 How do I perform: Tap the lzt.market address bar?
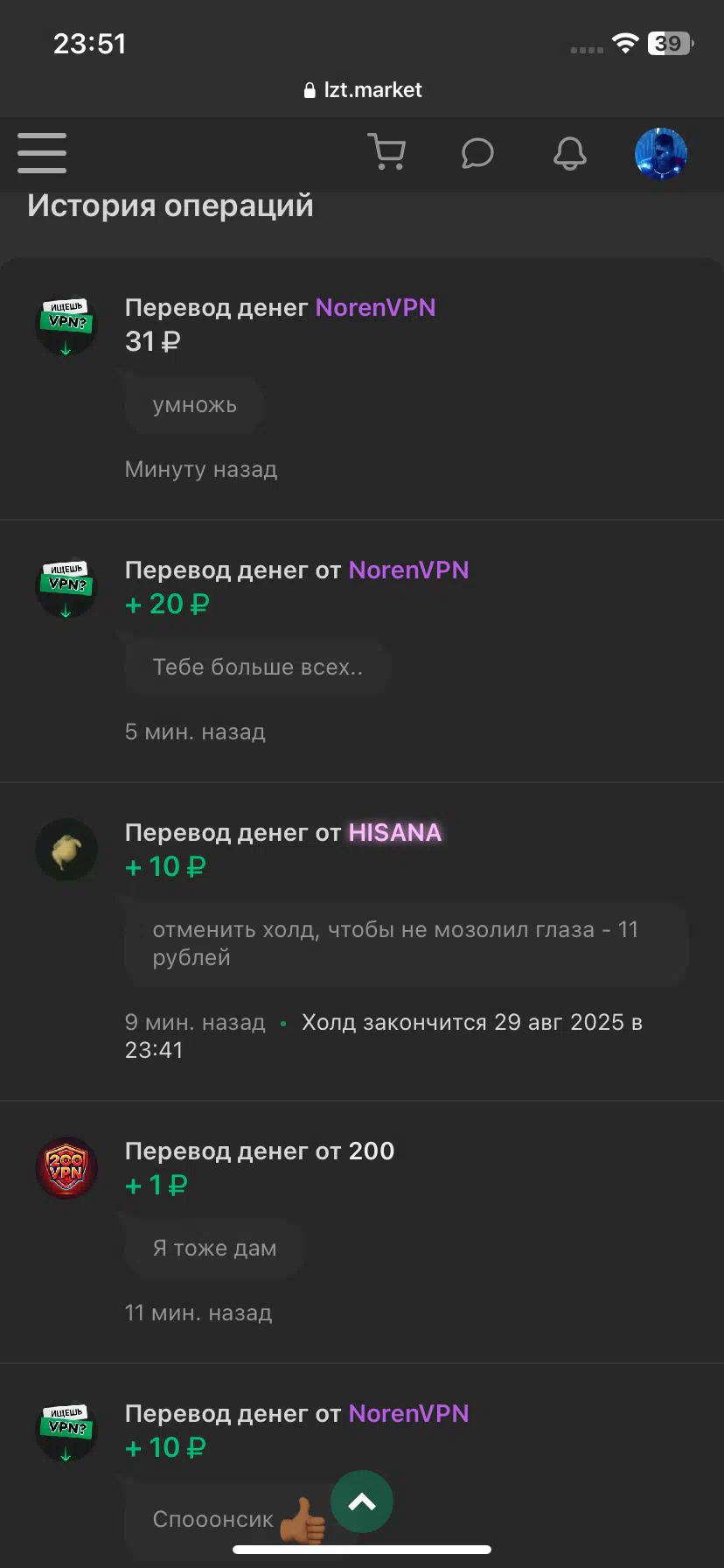coord(362,89)
